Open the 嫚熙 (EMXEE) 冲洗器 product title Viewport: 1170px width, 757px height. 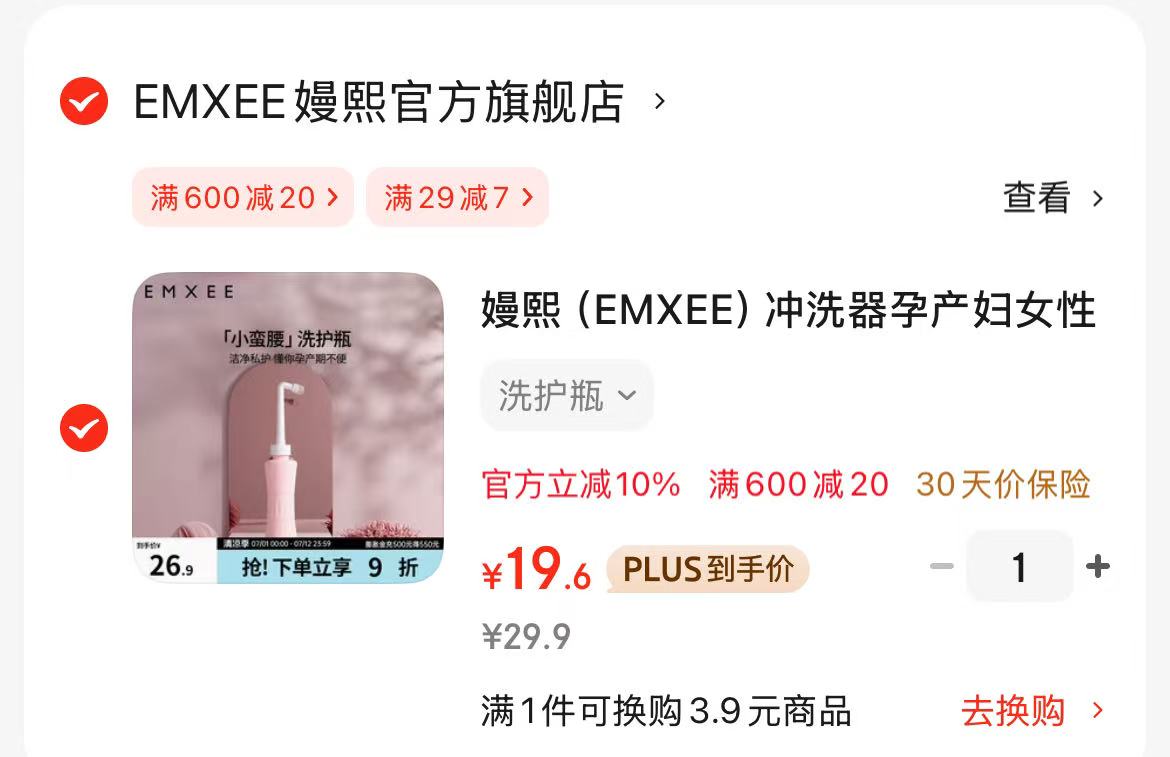(x=788, y=311)
